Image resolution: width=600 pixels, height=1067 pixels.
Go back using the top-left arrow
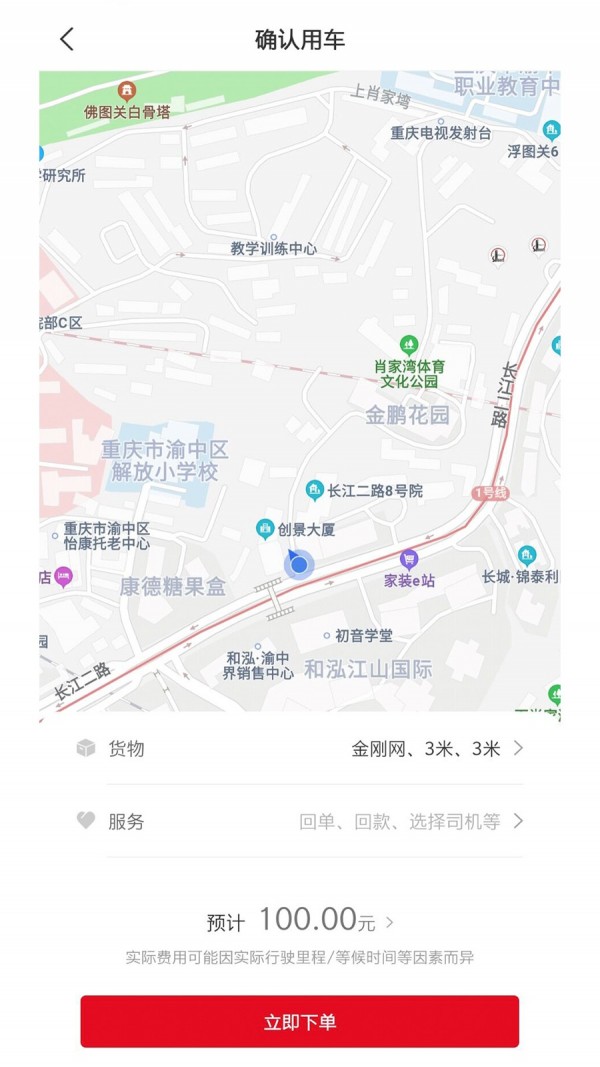tap(67, 39)
